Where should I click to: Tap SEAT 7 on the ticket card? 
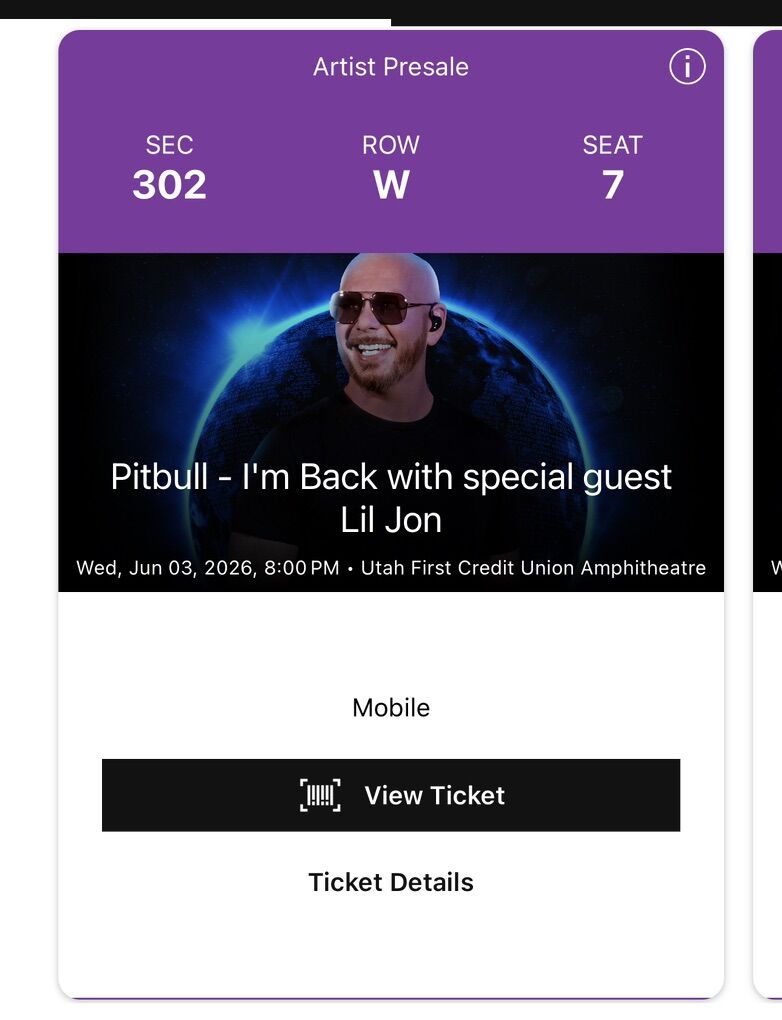coord(614,168)
